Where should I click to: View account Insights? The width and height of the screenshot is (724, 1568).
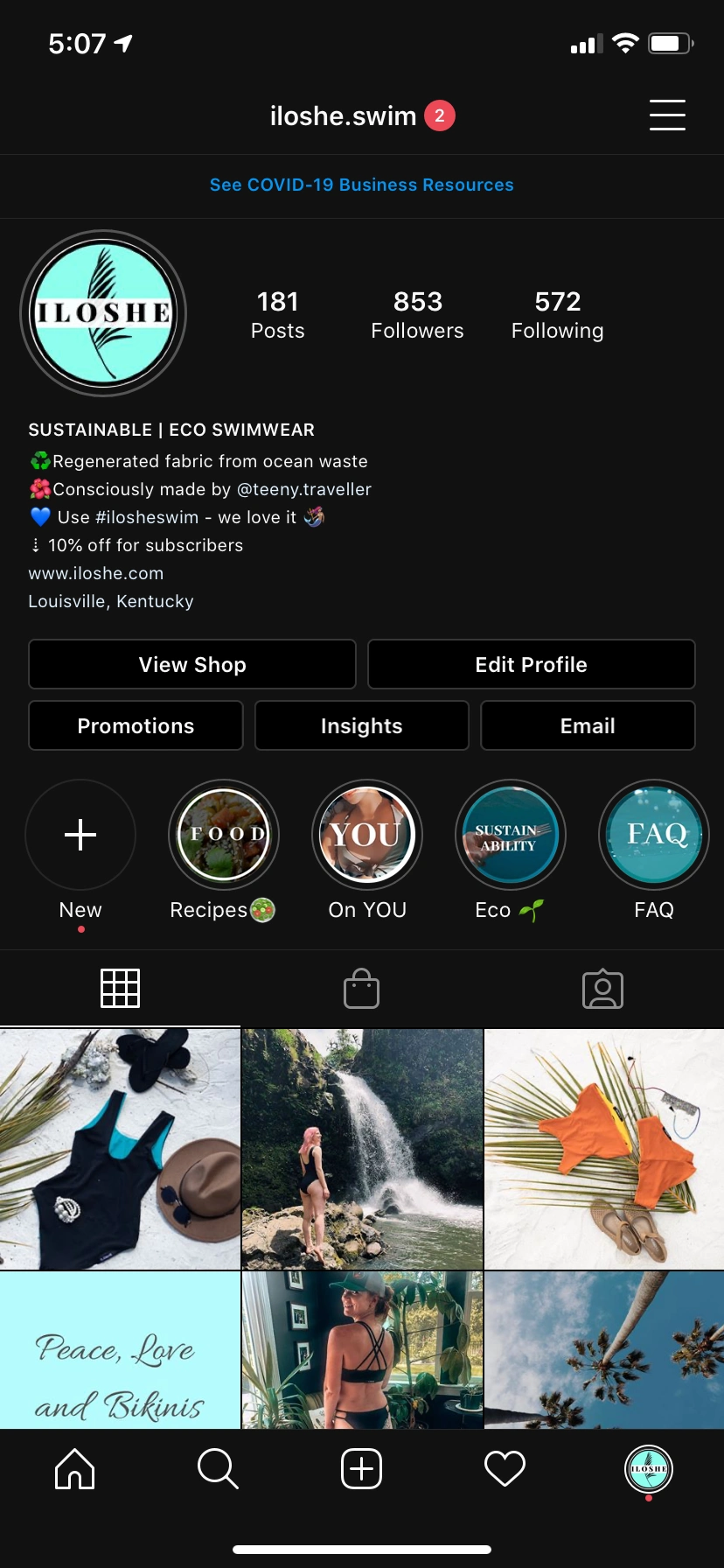pos(361,725)
